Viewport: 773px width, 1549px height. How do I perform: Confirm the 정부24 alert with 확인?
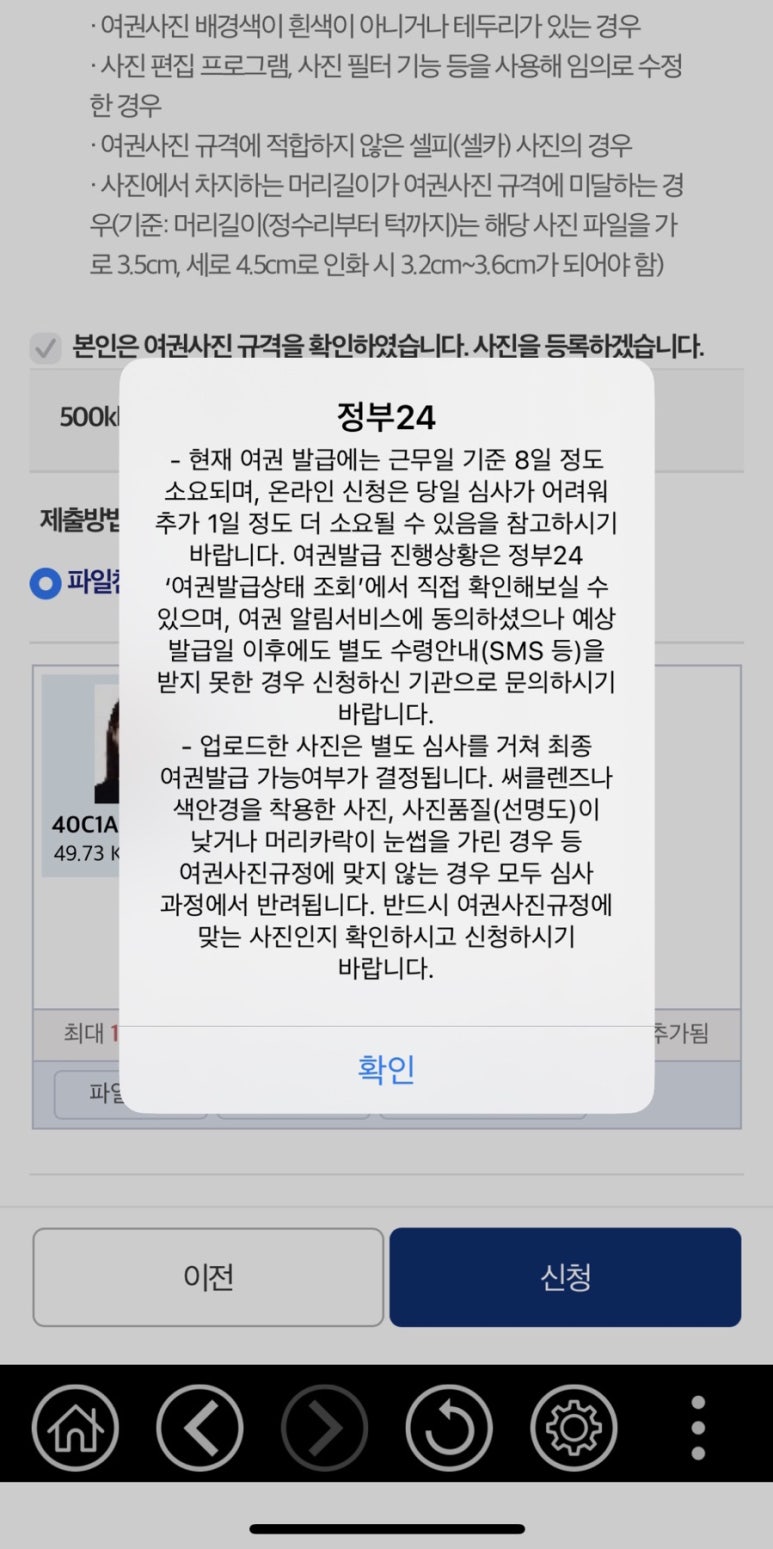(x=386, y=1069)
